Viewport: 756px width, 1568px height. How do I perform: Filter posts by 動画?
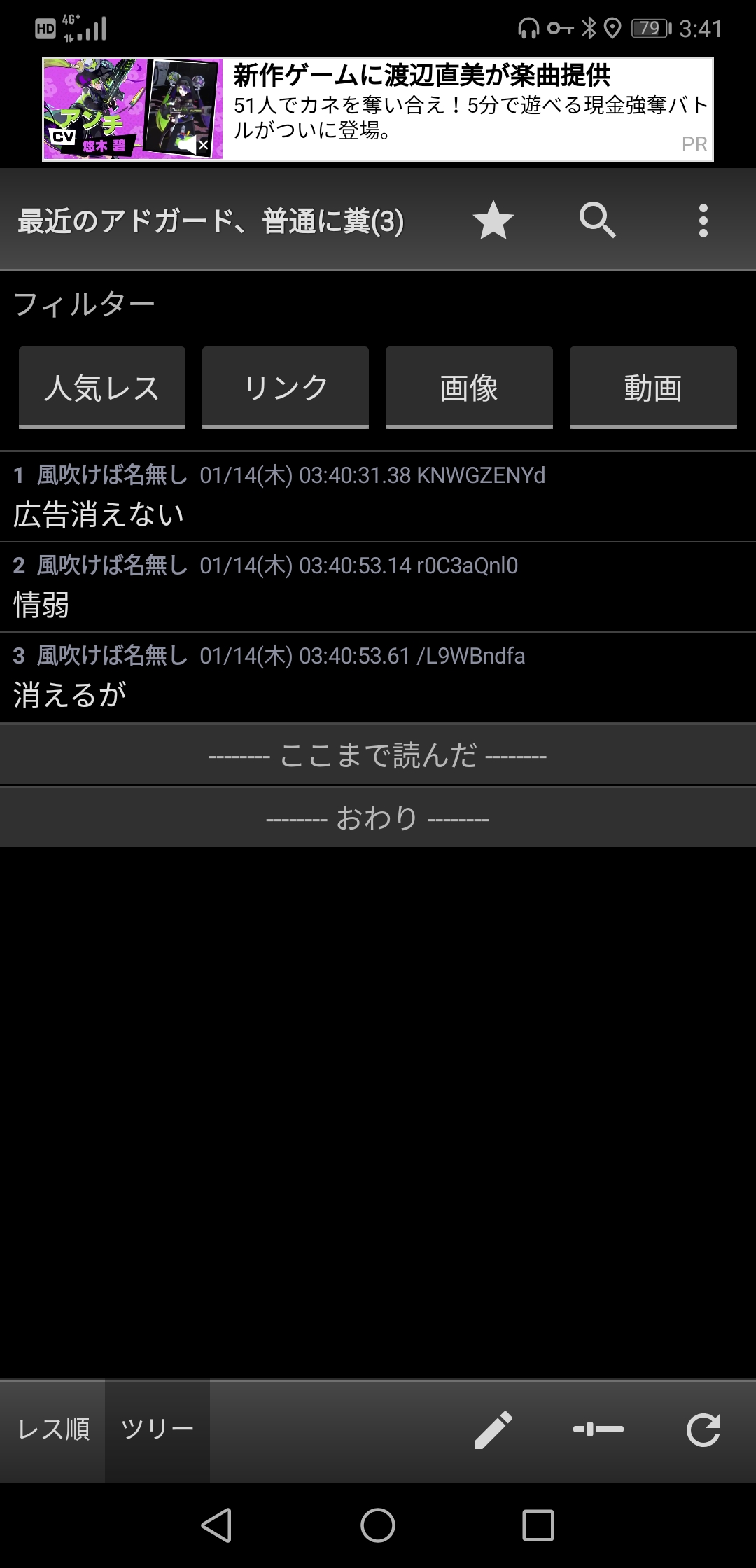pos(653,387)
